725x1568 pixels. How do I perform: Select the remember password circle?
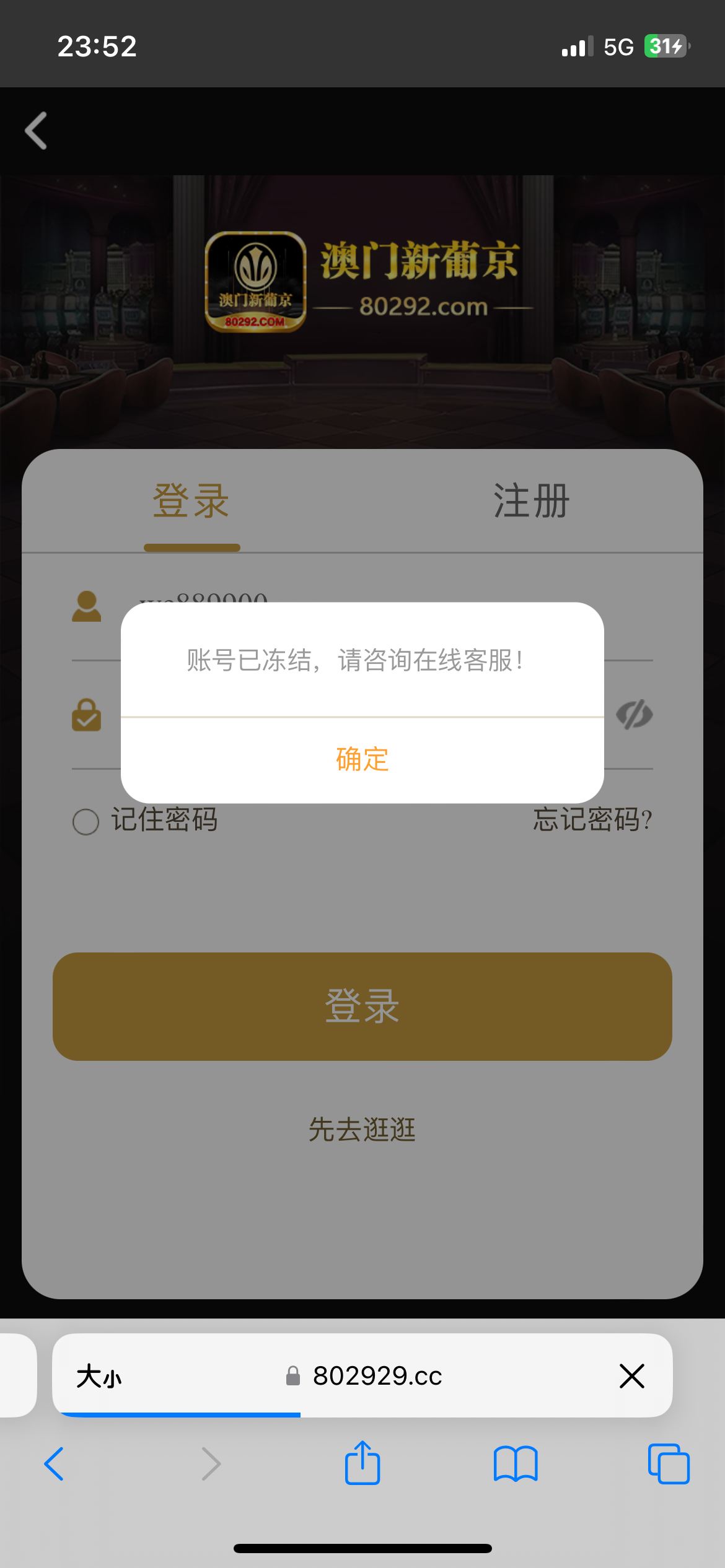(86, 823)
